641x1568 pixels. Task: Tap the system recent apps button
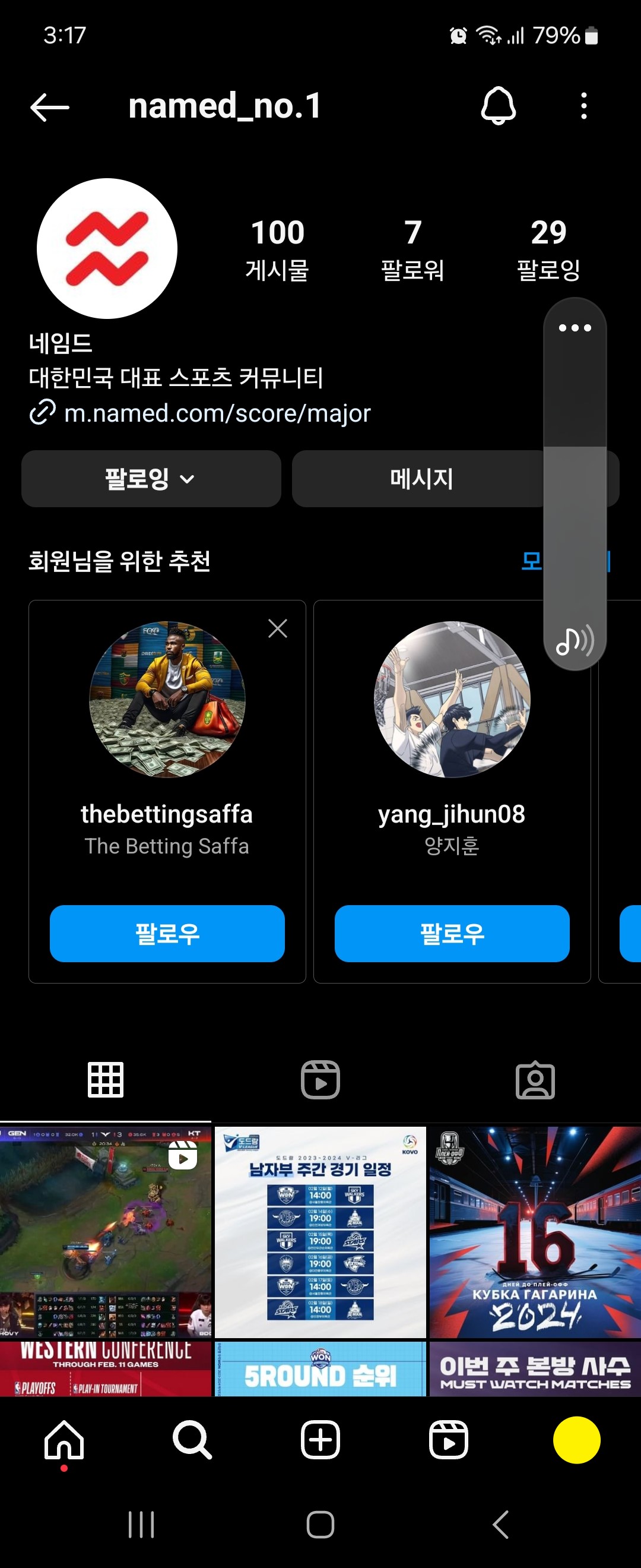pyautogui.click(x=141, y=1525)
